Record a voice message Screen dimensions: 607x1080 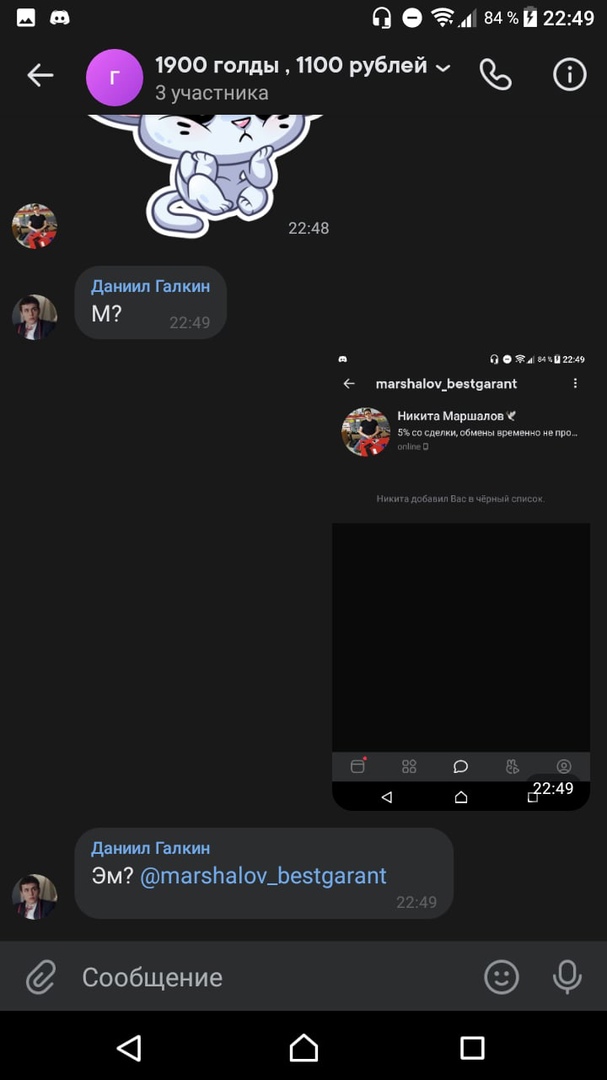[x=567, y=976]
